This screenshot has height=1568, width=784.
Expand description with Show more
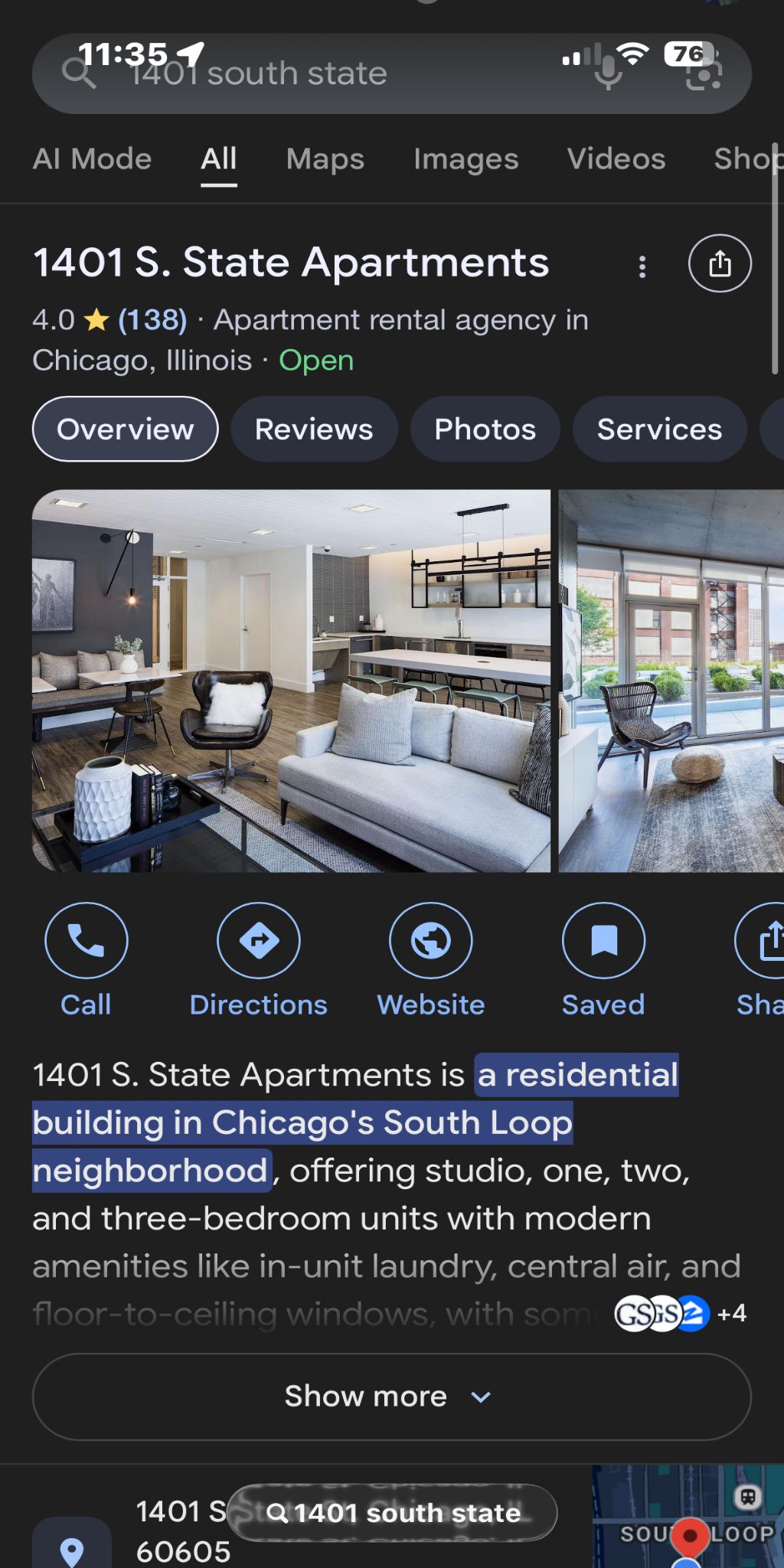(x=391, y=1396)
